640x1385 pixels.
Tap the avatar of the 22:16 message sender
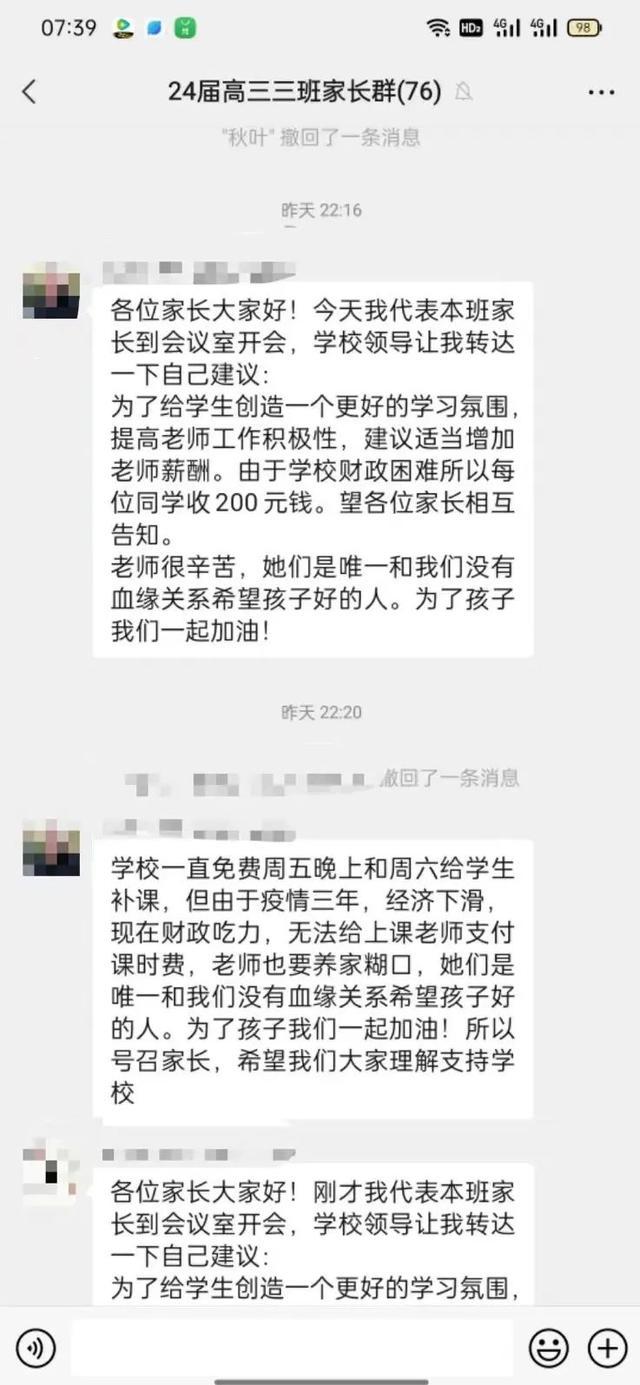(x=51, y=291)
